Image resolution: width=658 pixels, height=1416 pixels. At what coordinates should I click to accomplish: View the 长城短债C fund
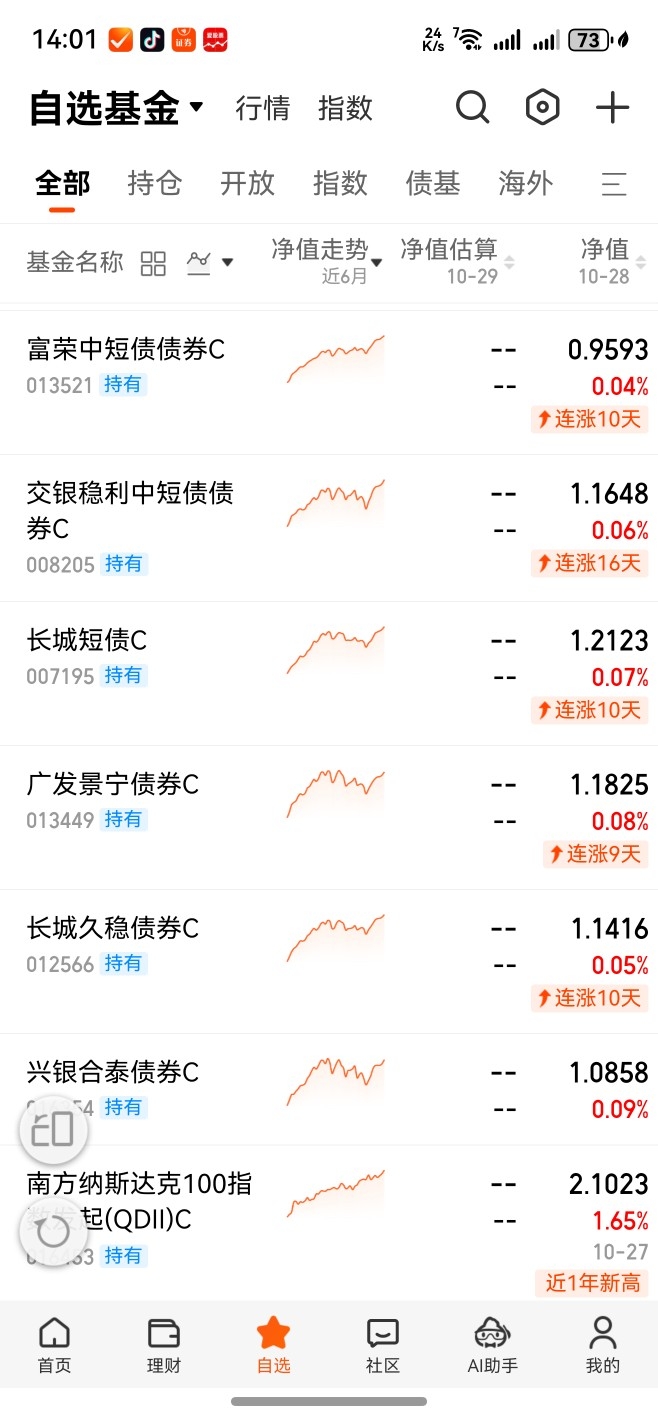[x=87, y=641]
